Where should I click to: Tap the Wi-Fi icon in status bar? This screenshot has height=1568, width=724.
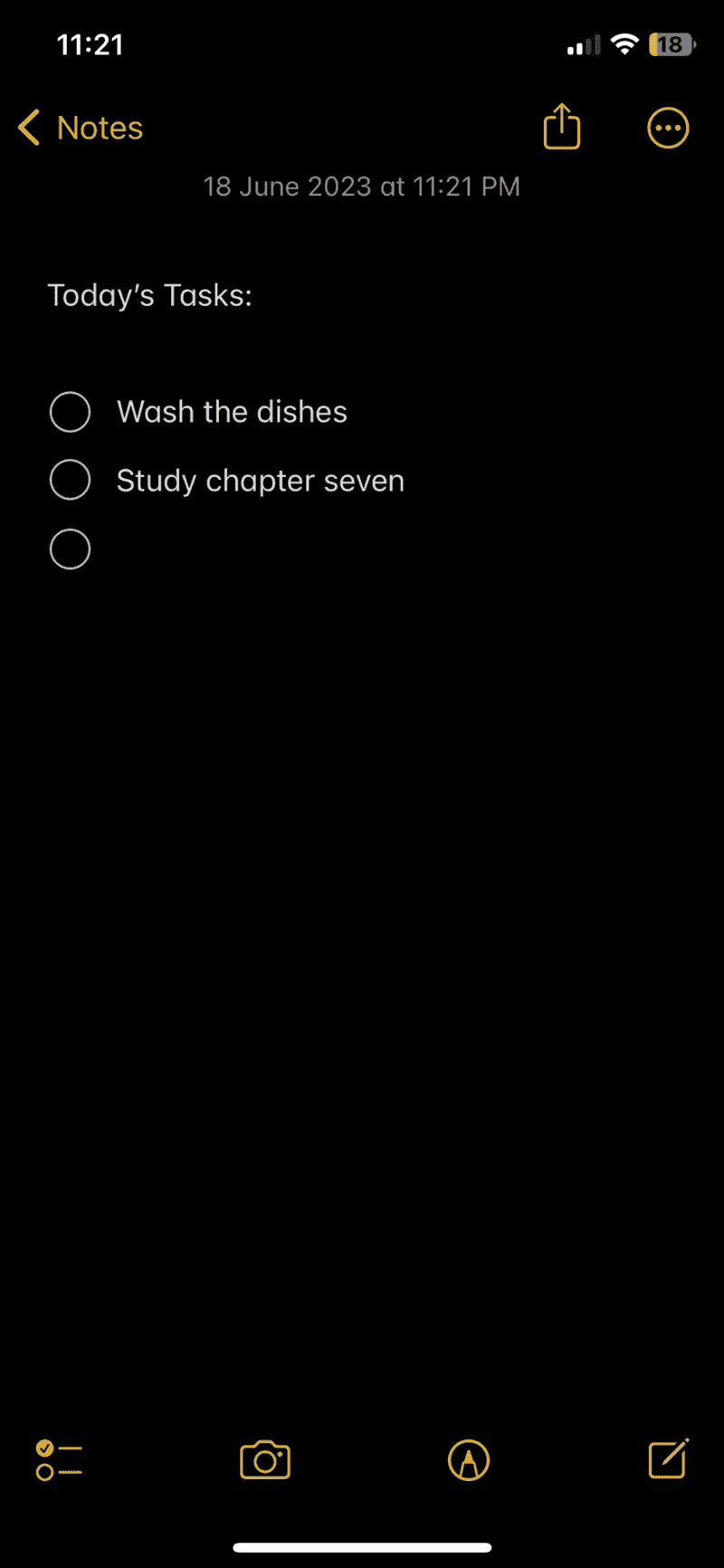point(624,43)
